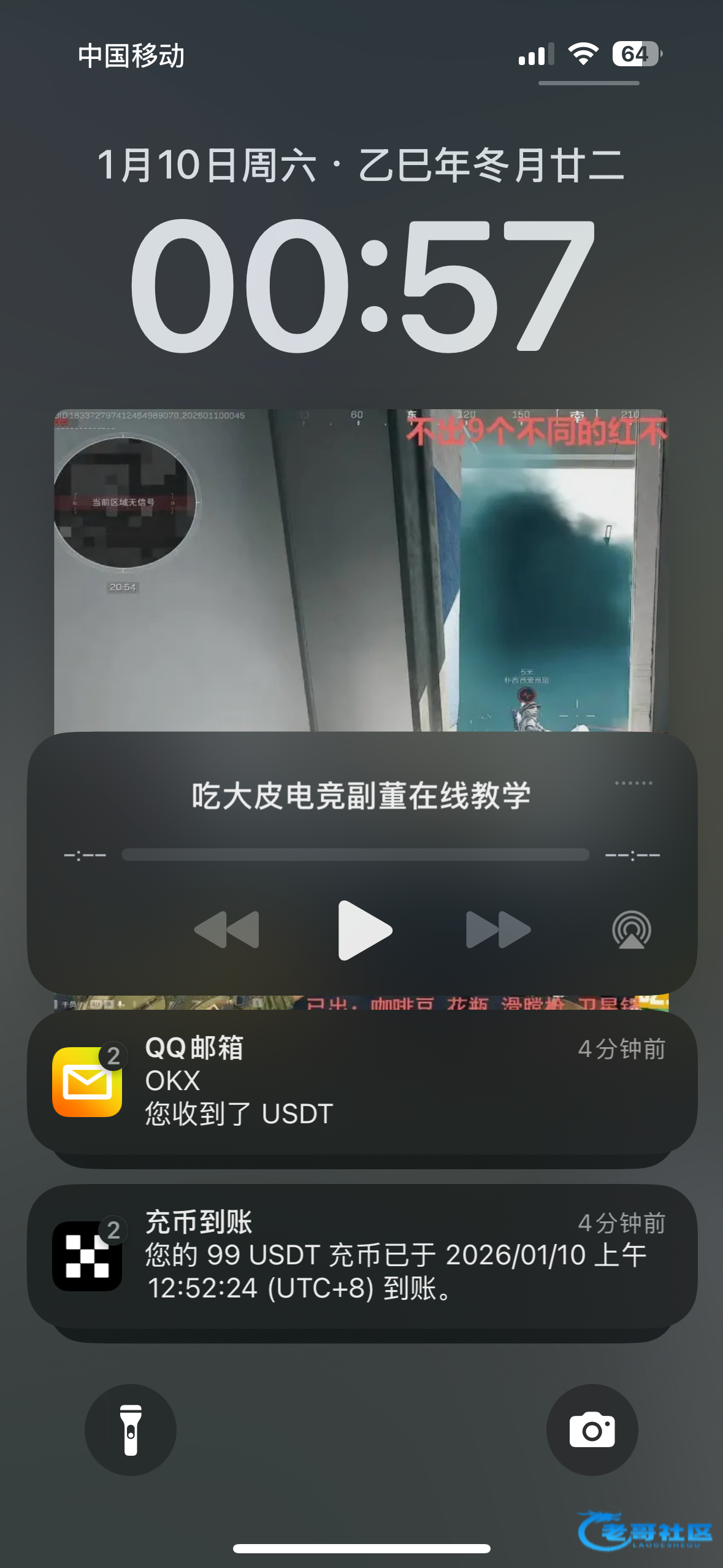Launch the camera from the lock screen
The height and width of the screenshot is (1568, 723).
[x=592, y=1430]
